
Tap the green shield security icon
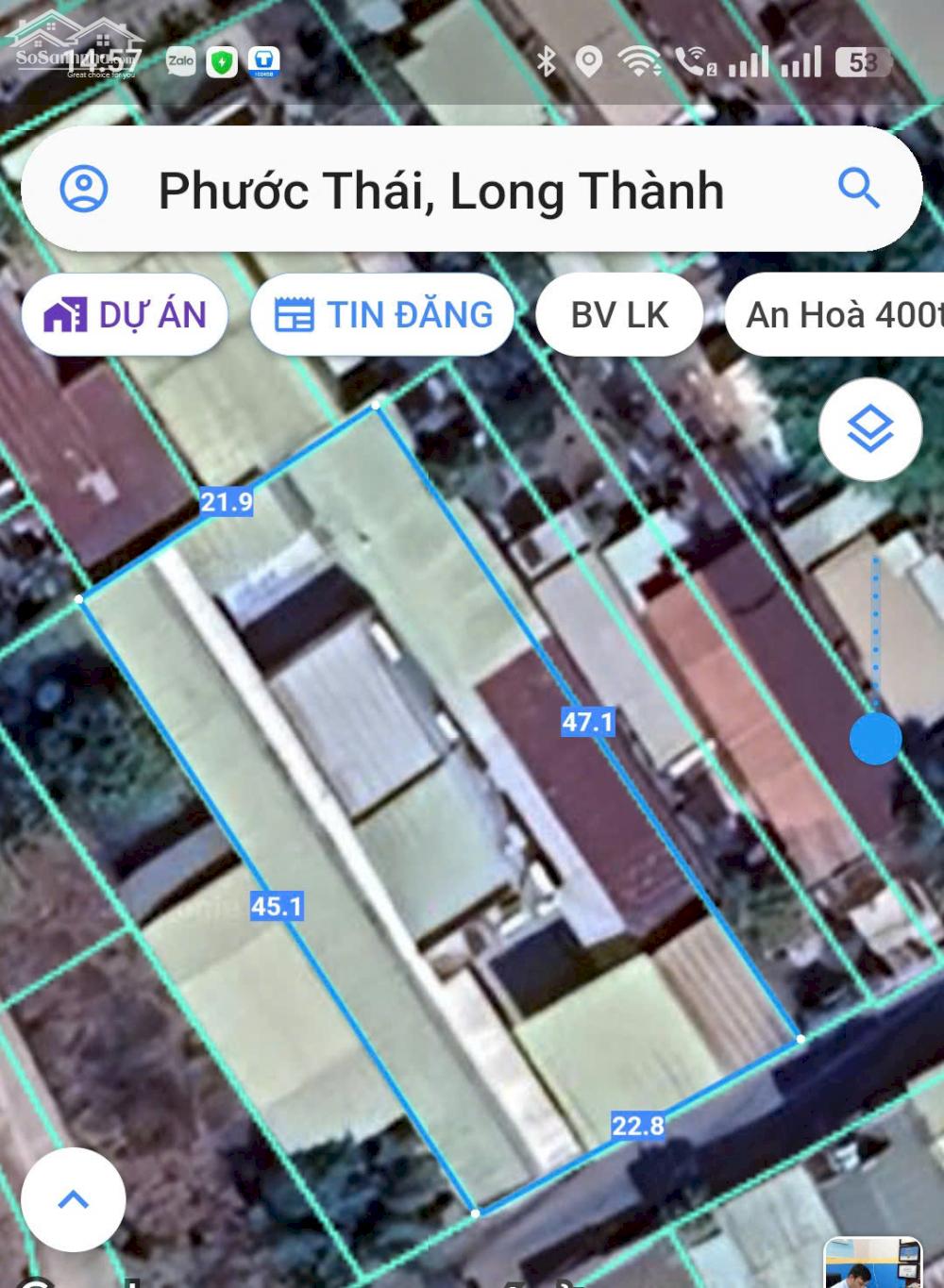tap(219, 59)
